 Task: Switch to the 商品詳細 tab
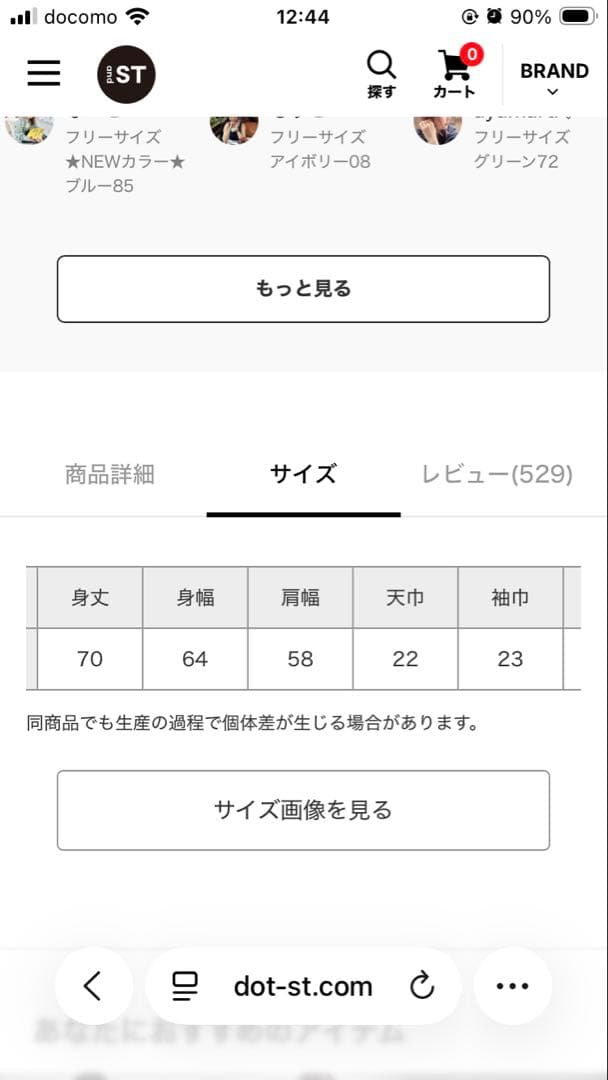110,474
